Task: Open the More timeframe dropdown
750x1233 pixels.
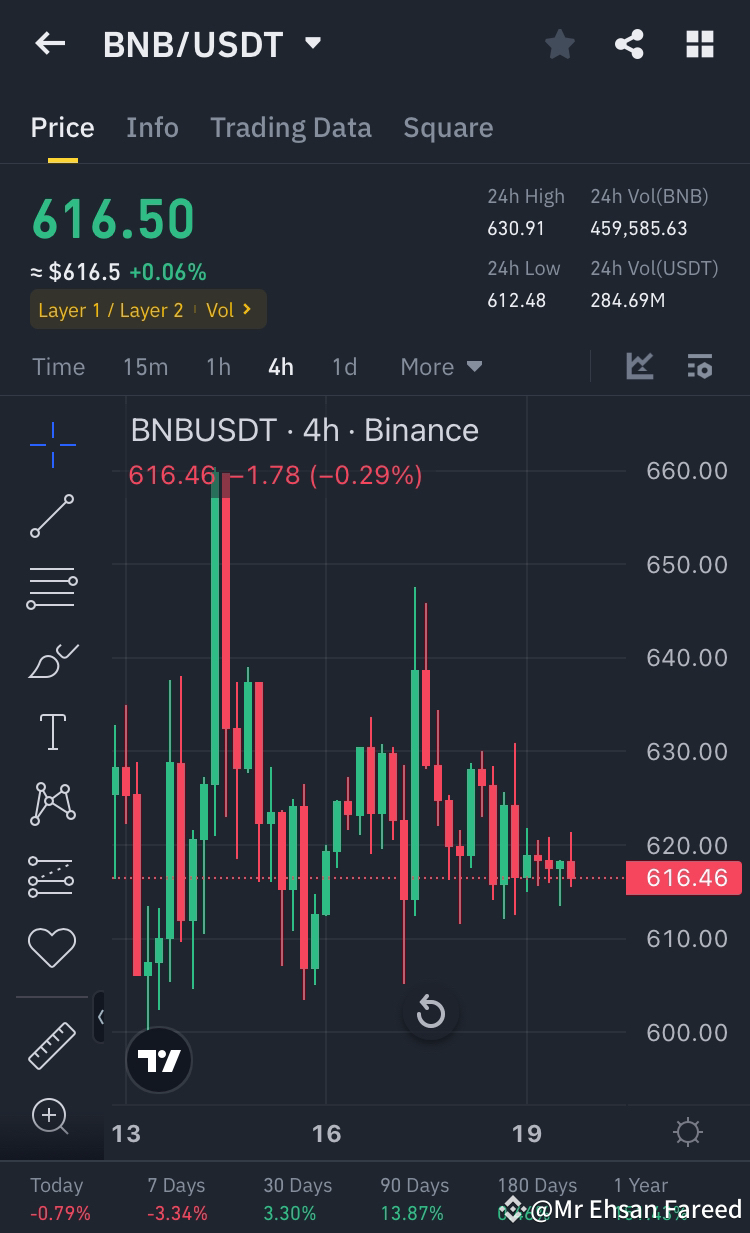Action: point(440,366)
